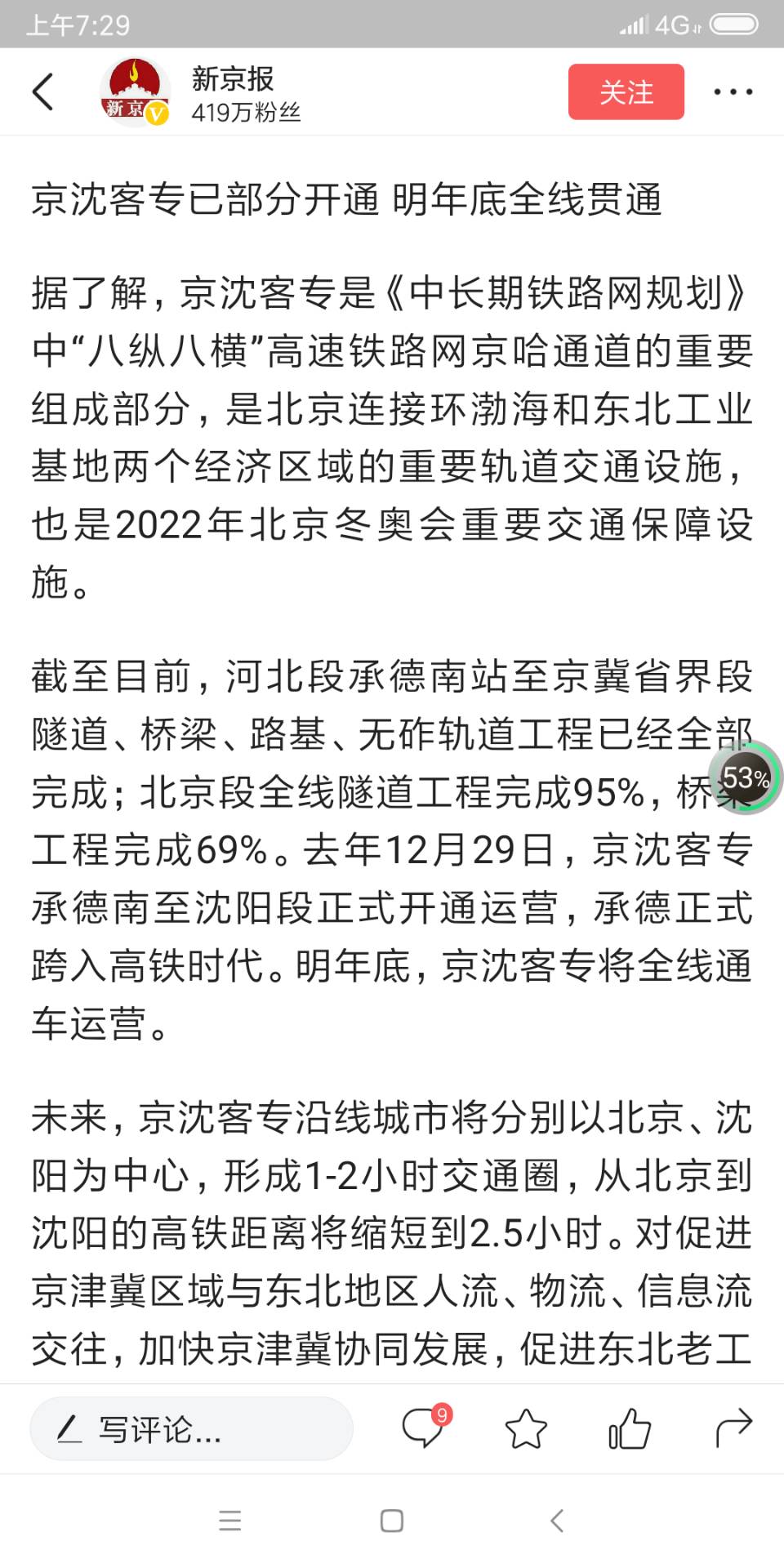Favorite this article with the star icon
This screenshot has height=1568, width=784.
pos(526,1428)
